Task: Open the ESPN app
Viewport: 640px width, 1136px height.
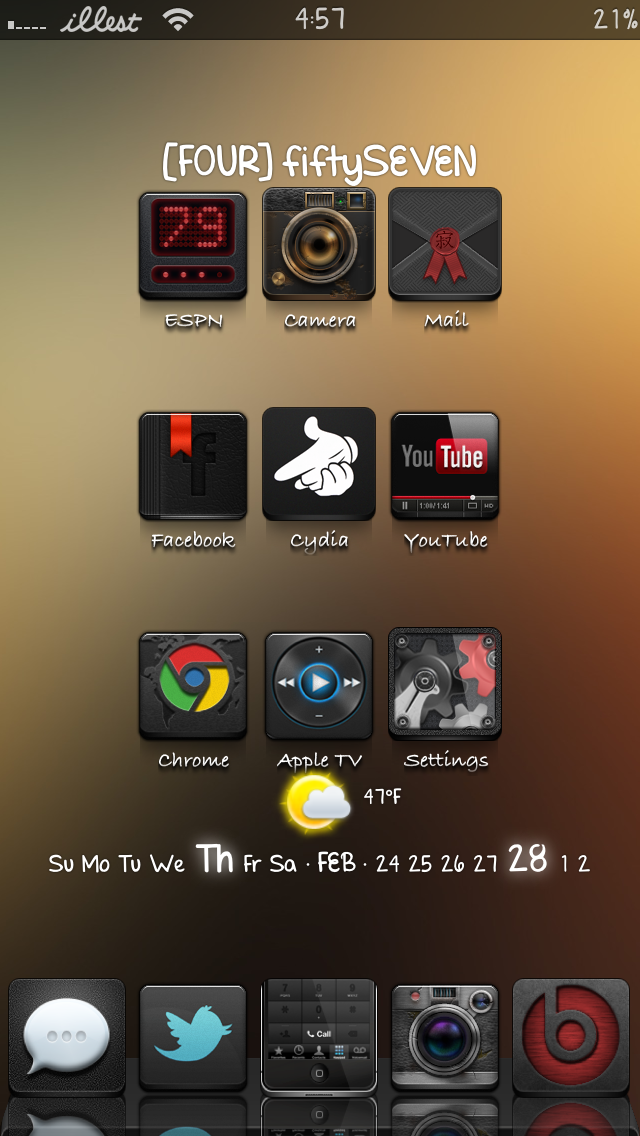Action: (x=193, y=245)
